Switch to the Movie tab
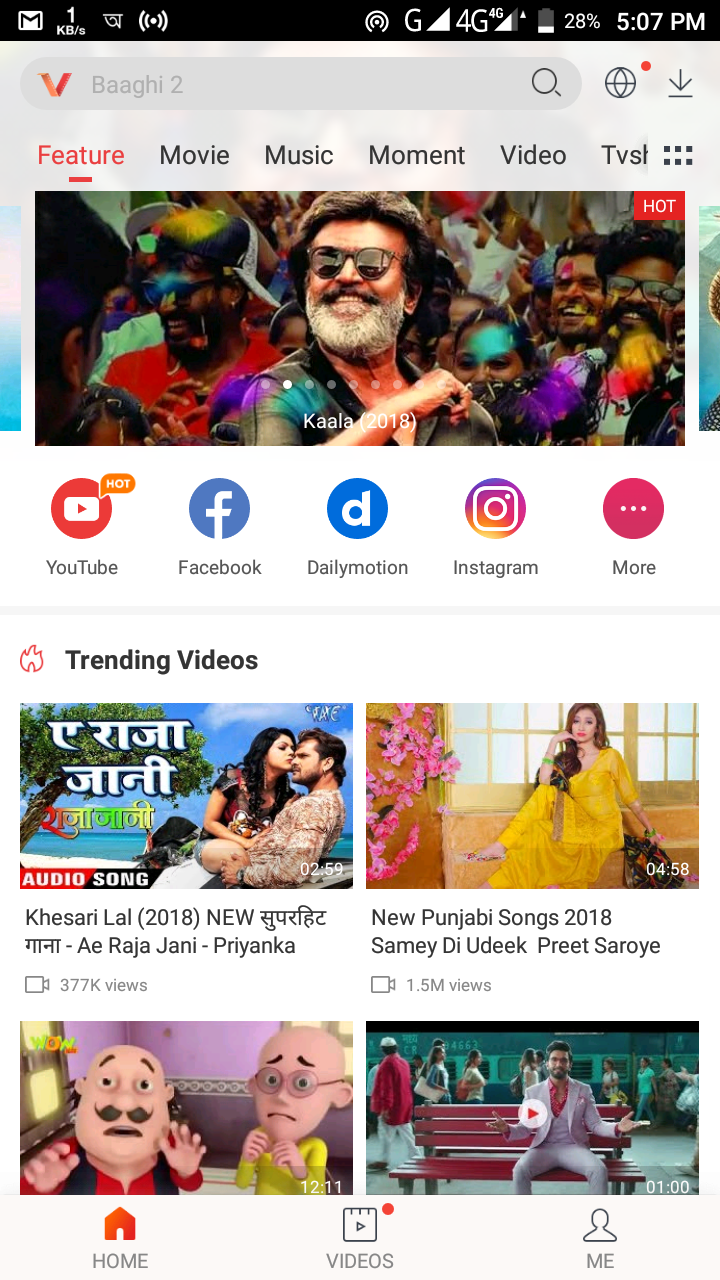 (194, 155)
